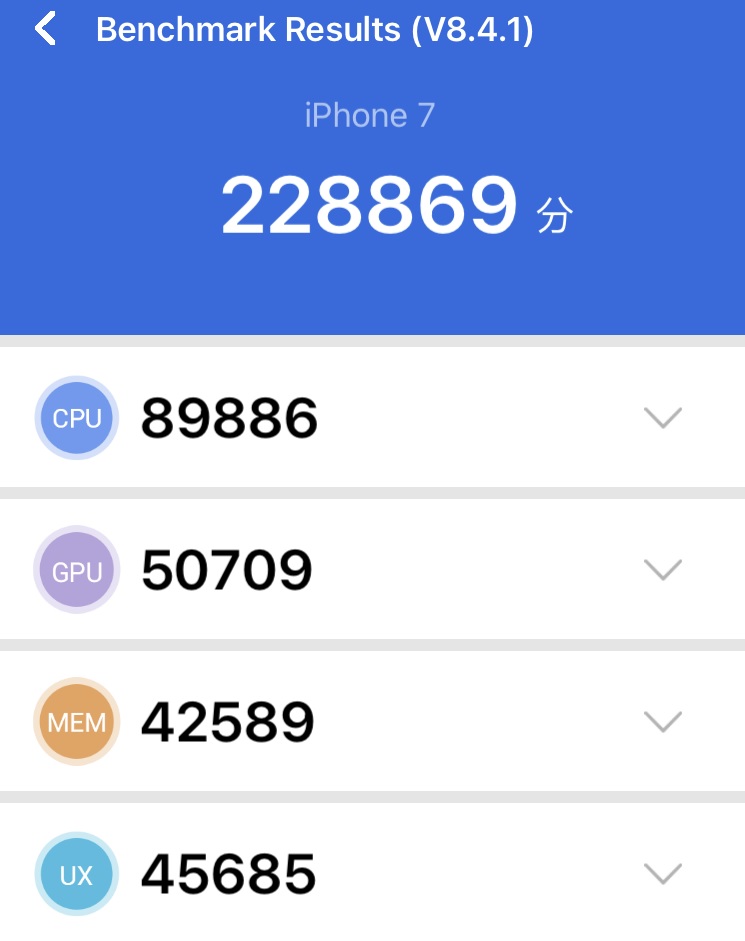The image size is (745, 941).
Task: Show the MEM score details
Action: point(662,721)
